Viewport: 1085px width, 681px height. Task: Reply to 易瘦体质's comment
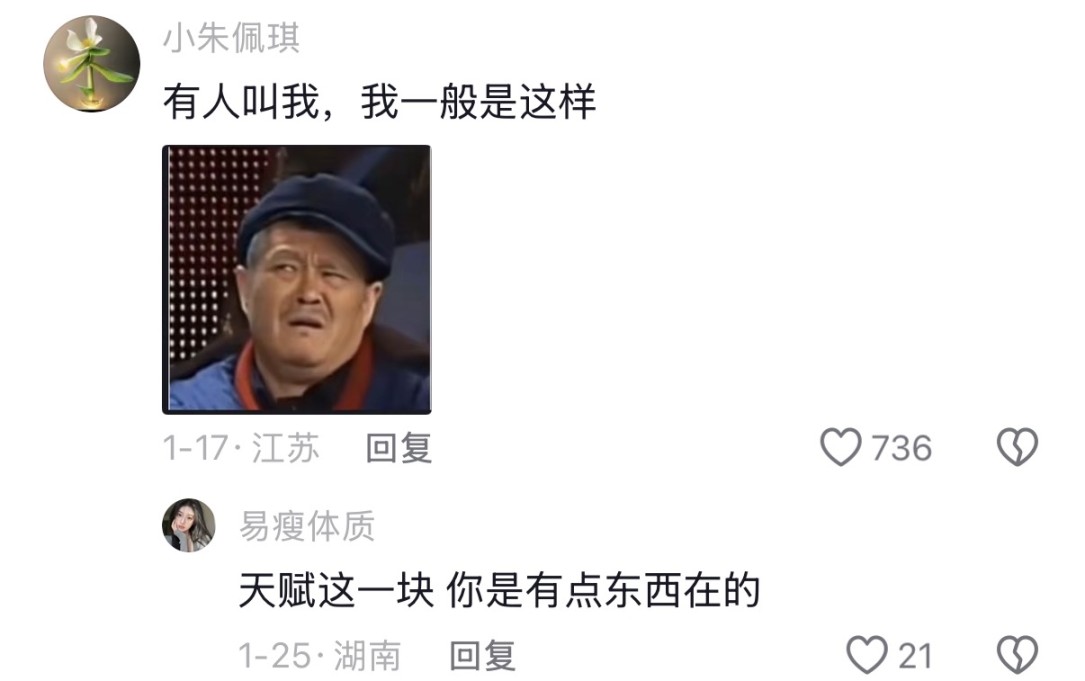point(482,656)
